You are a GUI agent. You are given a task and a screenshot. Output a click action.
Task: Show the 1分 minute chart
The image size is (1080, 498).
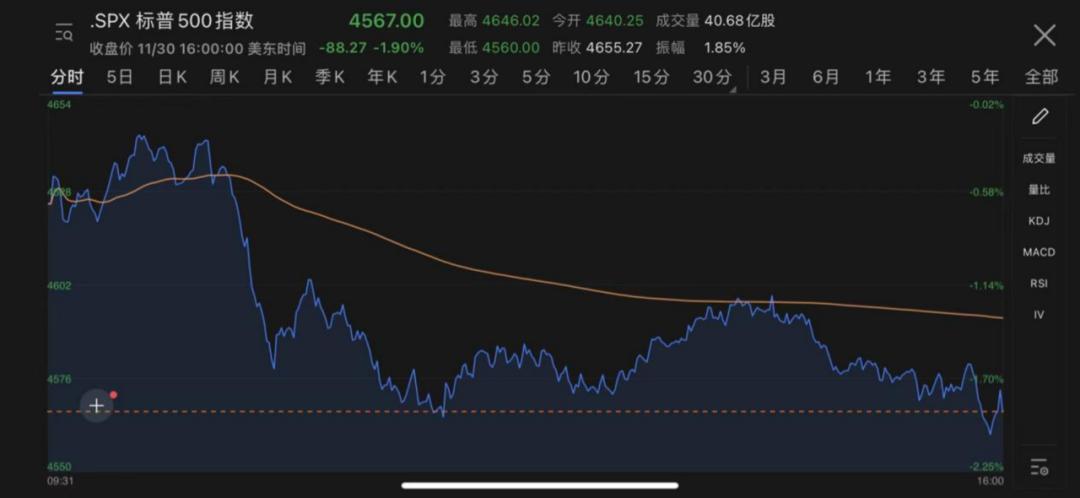[432, 77]
